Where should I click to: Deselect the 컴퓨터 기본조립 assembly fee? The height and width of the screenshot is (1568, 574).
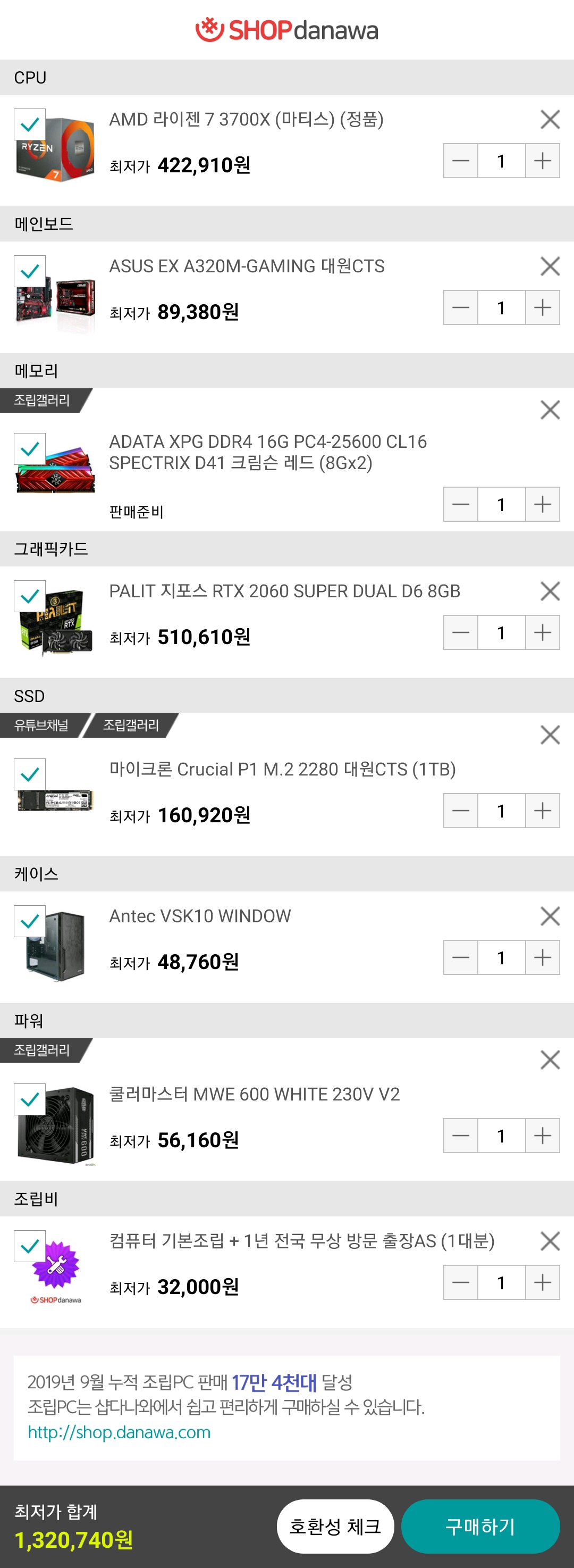[x=30, y=1247]
